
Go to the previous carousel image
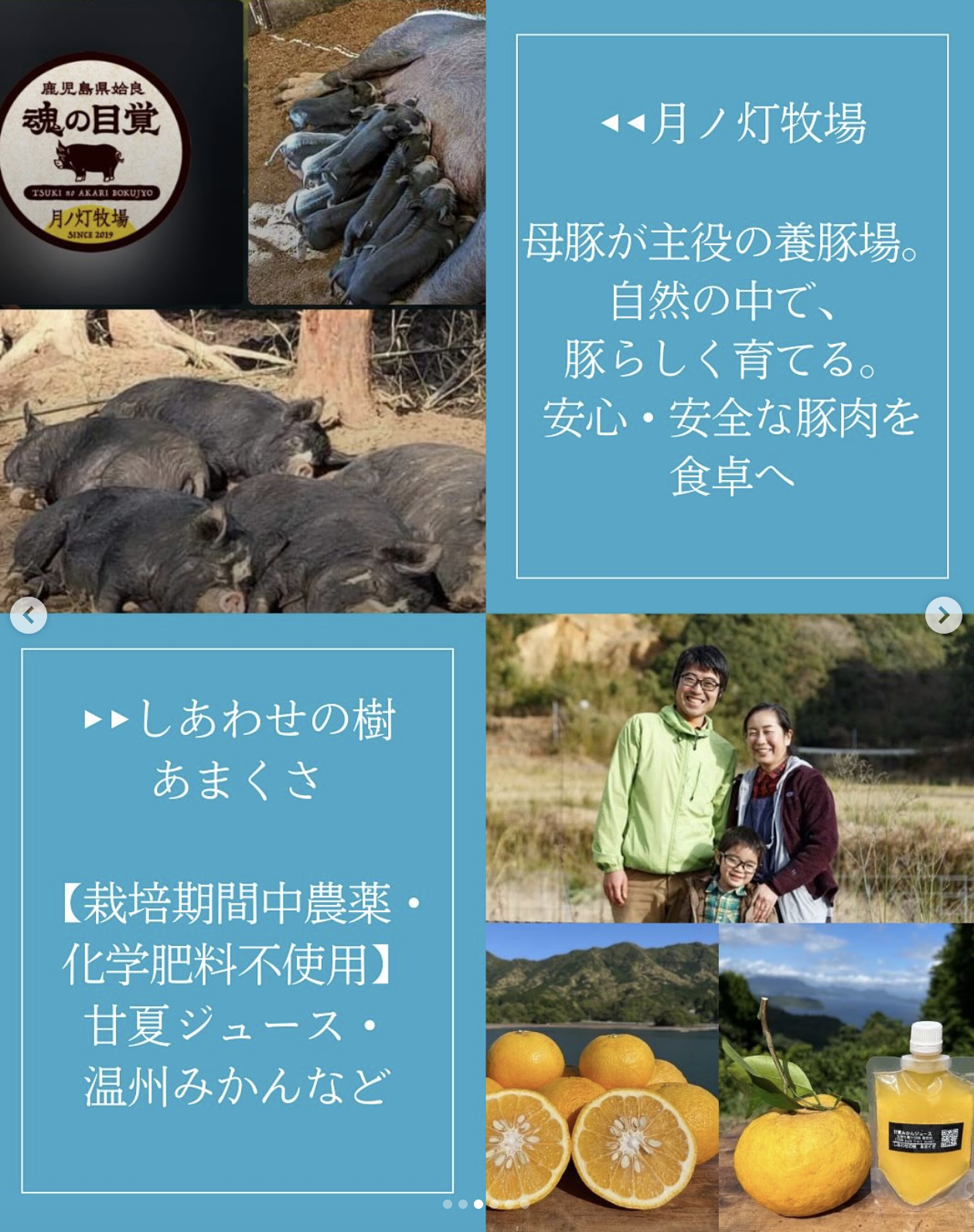[29, 616]
